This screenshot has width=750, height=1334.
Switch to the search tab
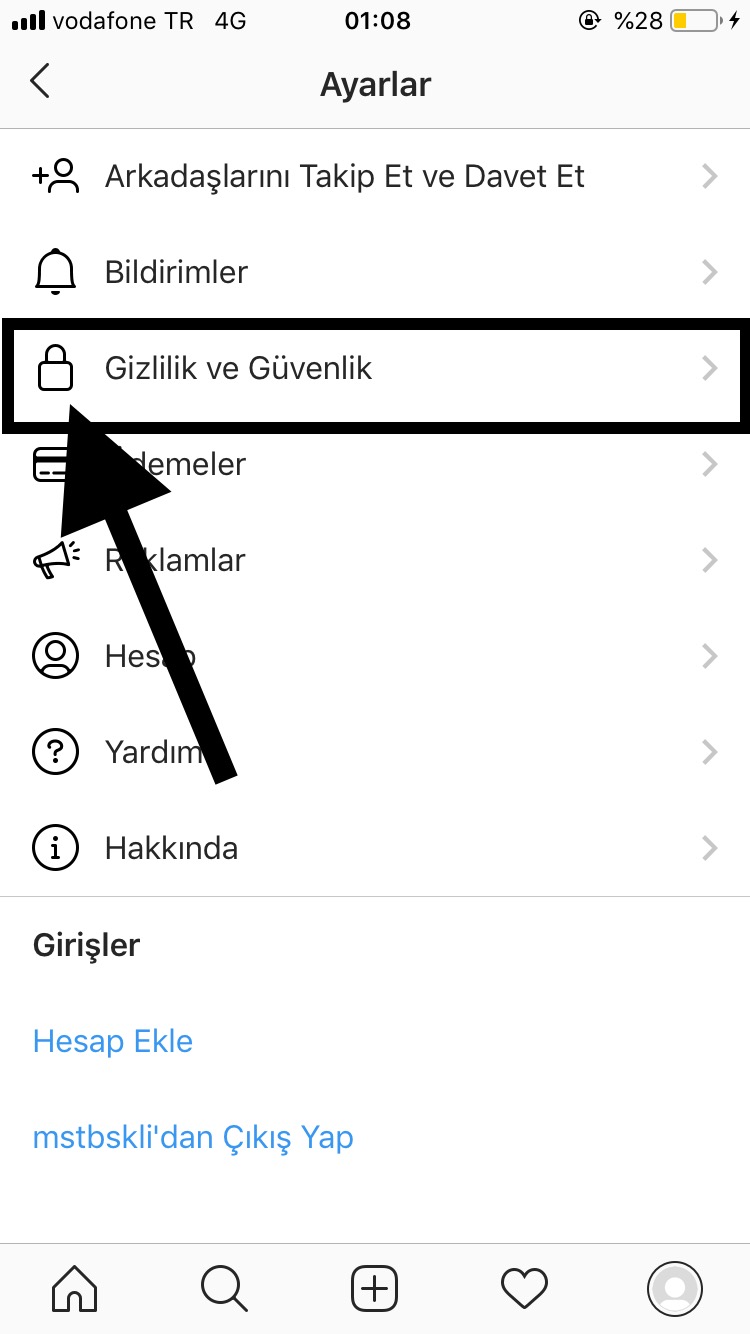click(224, 1287)
